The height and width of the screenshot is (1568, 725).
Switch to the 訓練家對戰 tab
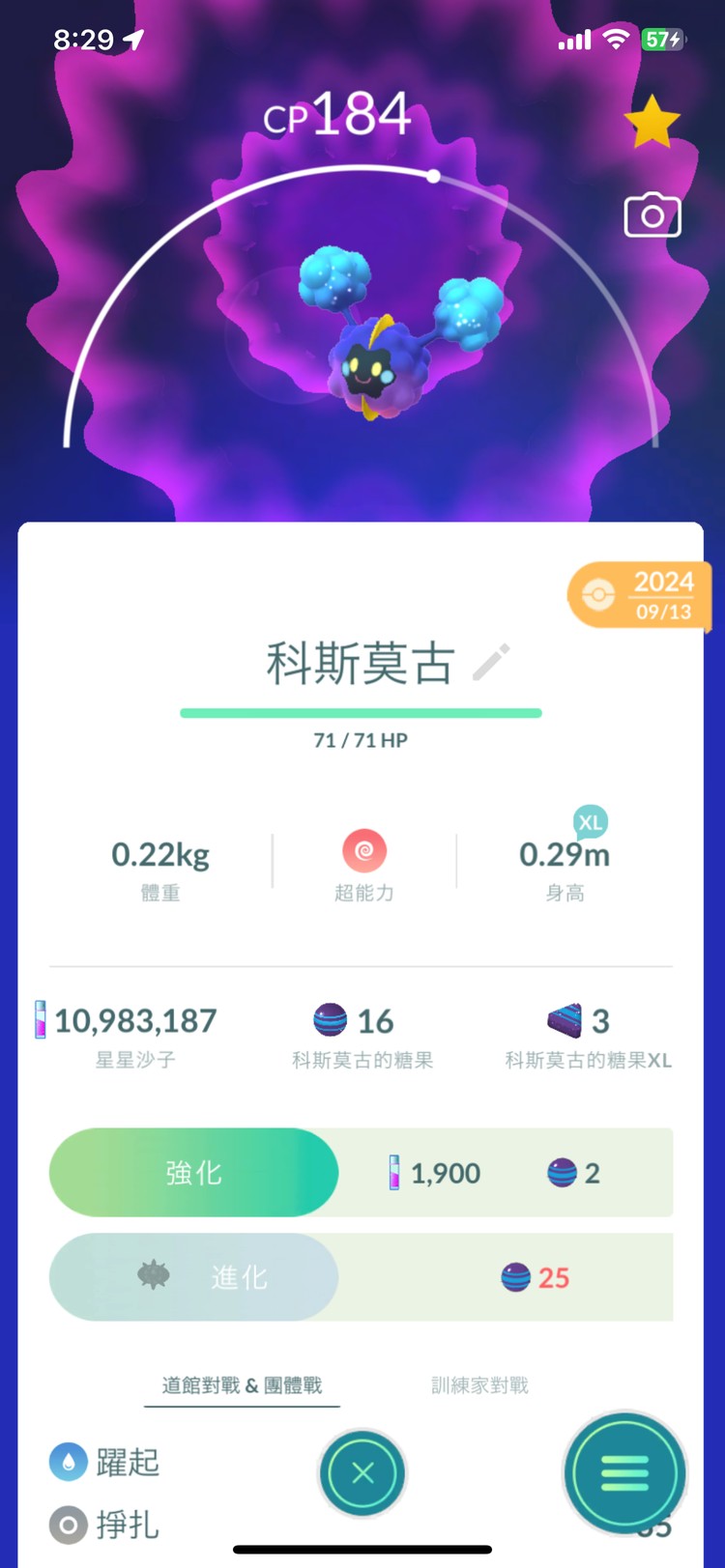point(478,1384)
